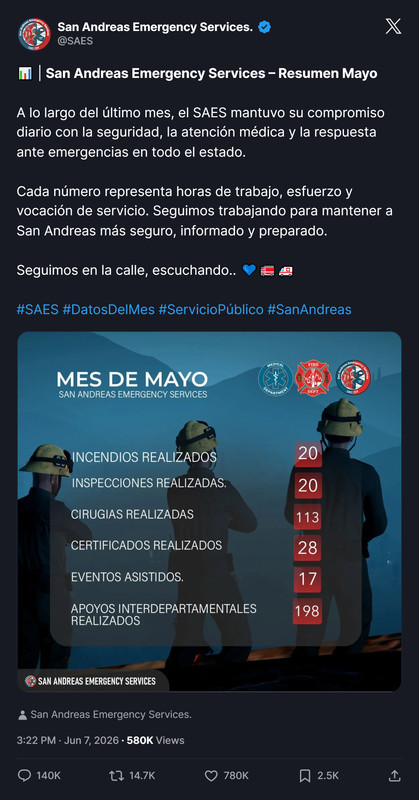Open the @SAES handle

75,41
